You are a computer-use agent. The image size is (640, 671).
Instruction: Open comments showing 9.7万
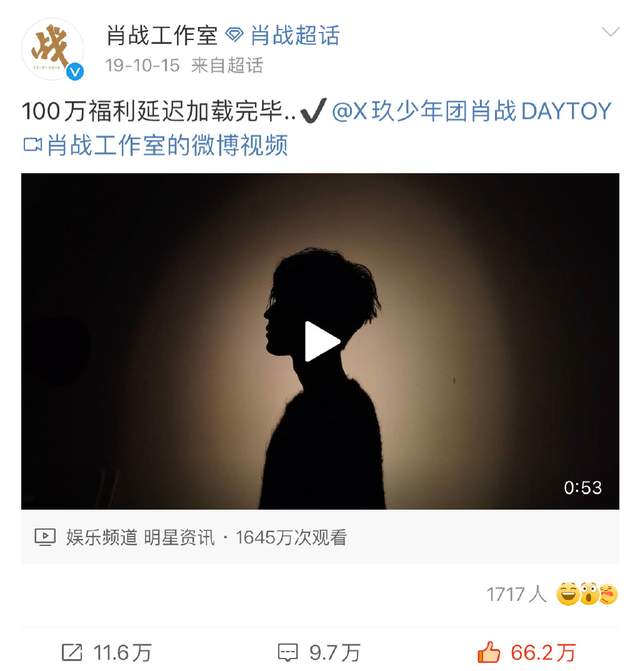(319, 652)
